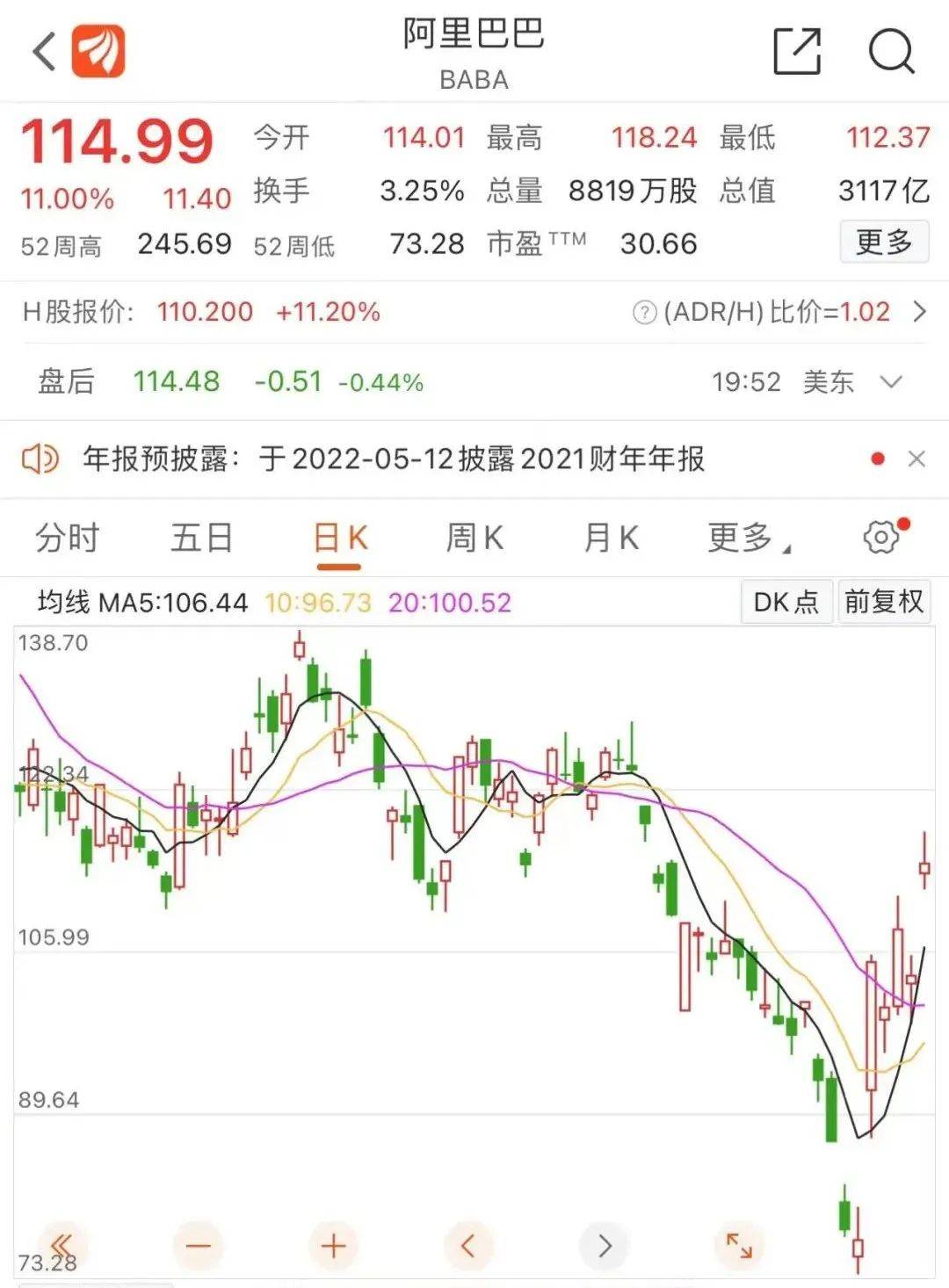Tap the 更多 button for extra stock data

tap(885, 242)
